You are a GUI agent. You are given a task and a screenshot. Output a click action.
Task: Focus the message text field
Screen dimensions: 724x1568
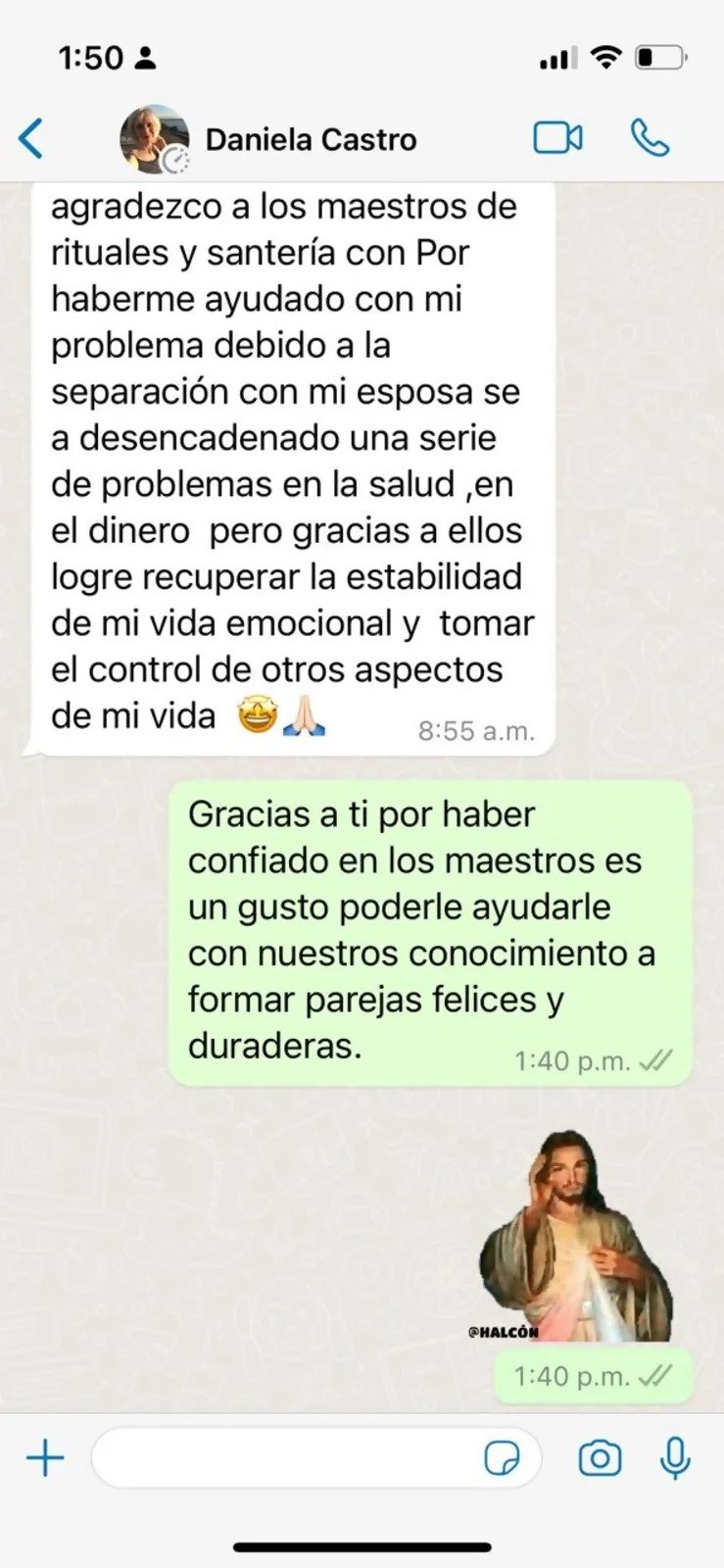click(x=284, y=1458)
